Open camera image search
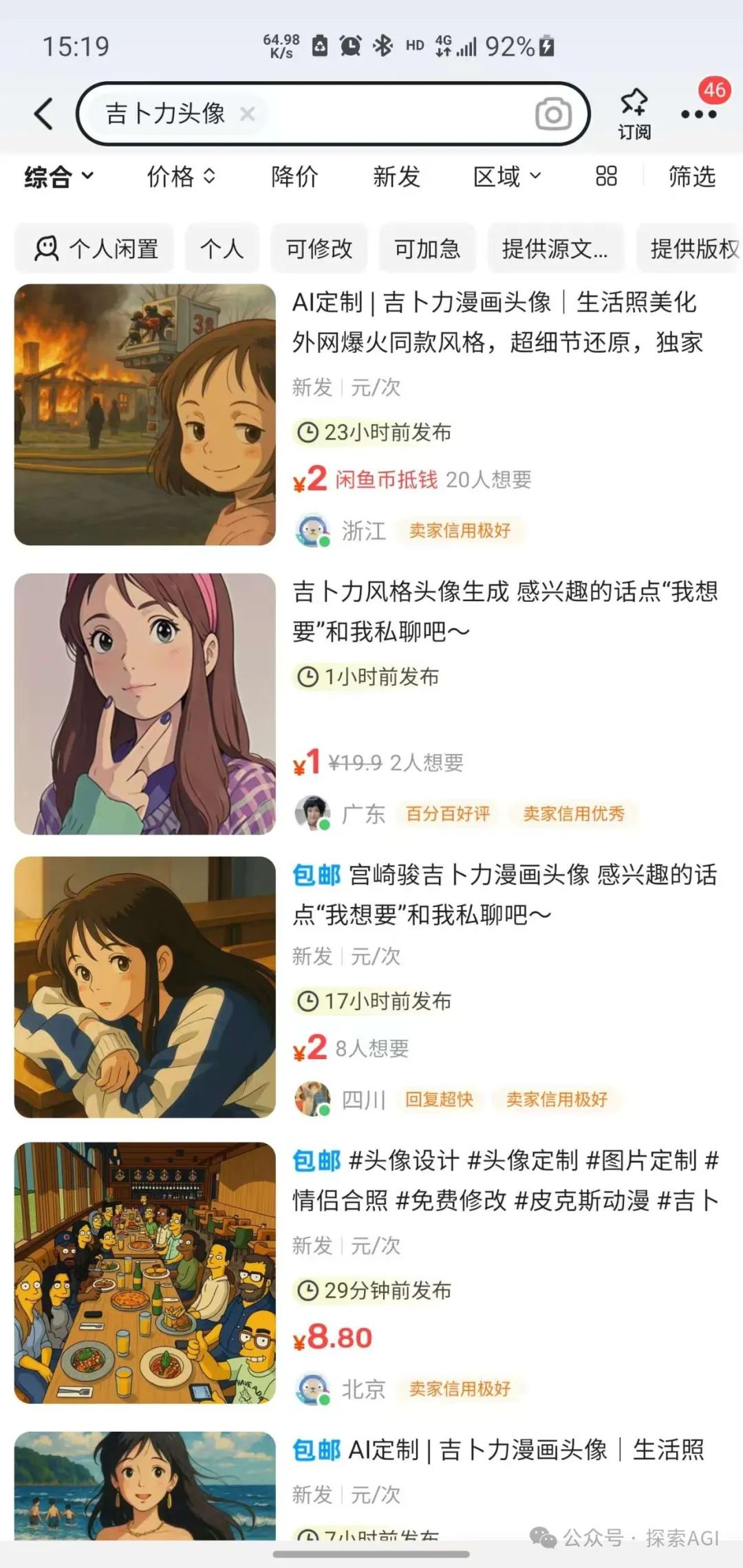This screenshot has height=1568, width=743. coord(553,114)
